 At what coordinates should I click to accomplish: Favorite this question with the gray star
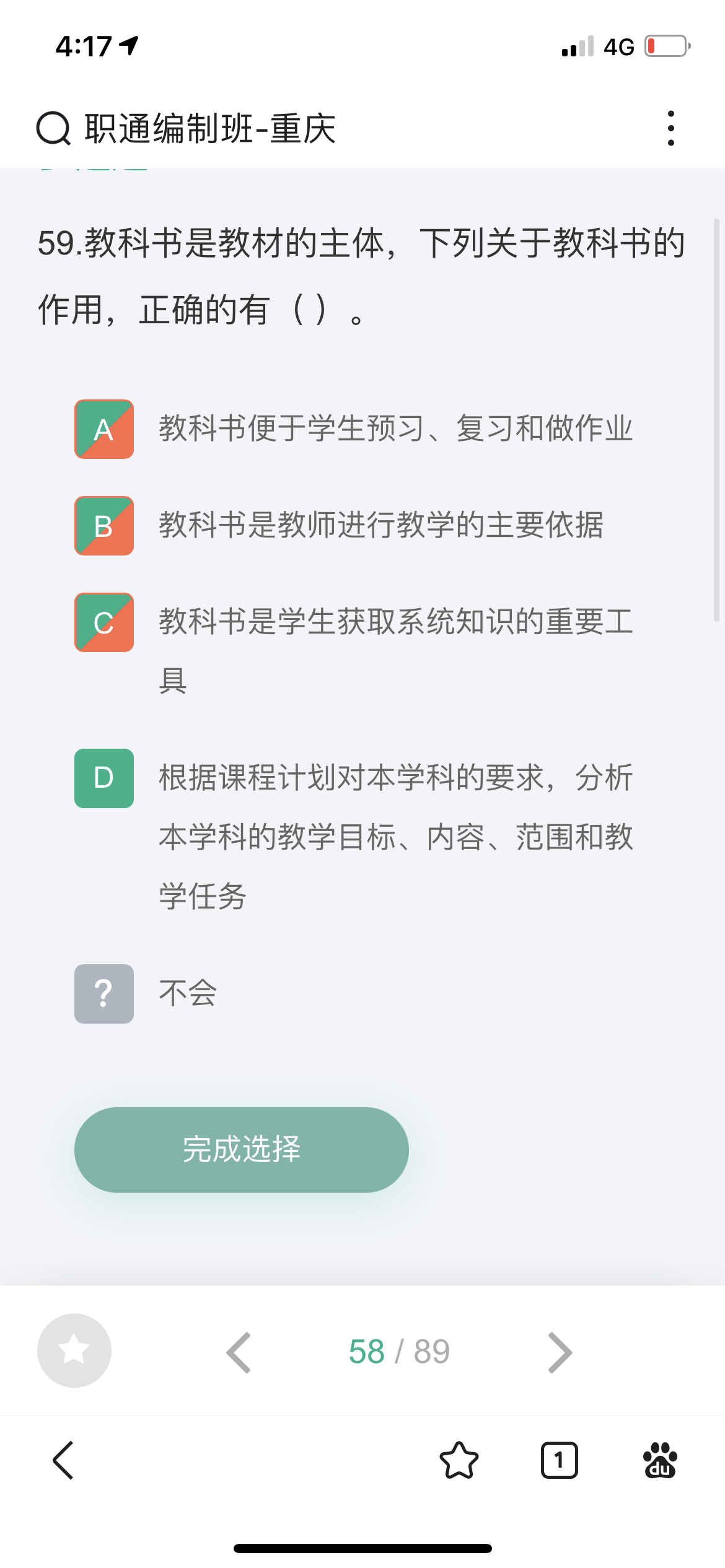[74, 1351]
